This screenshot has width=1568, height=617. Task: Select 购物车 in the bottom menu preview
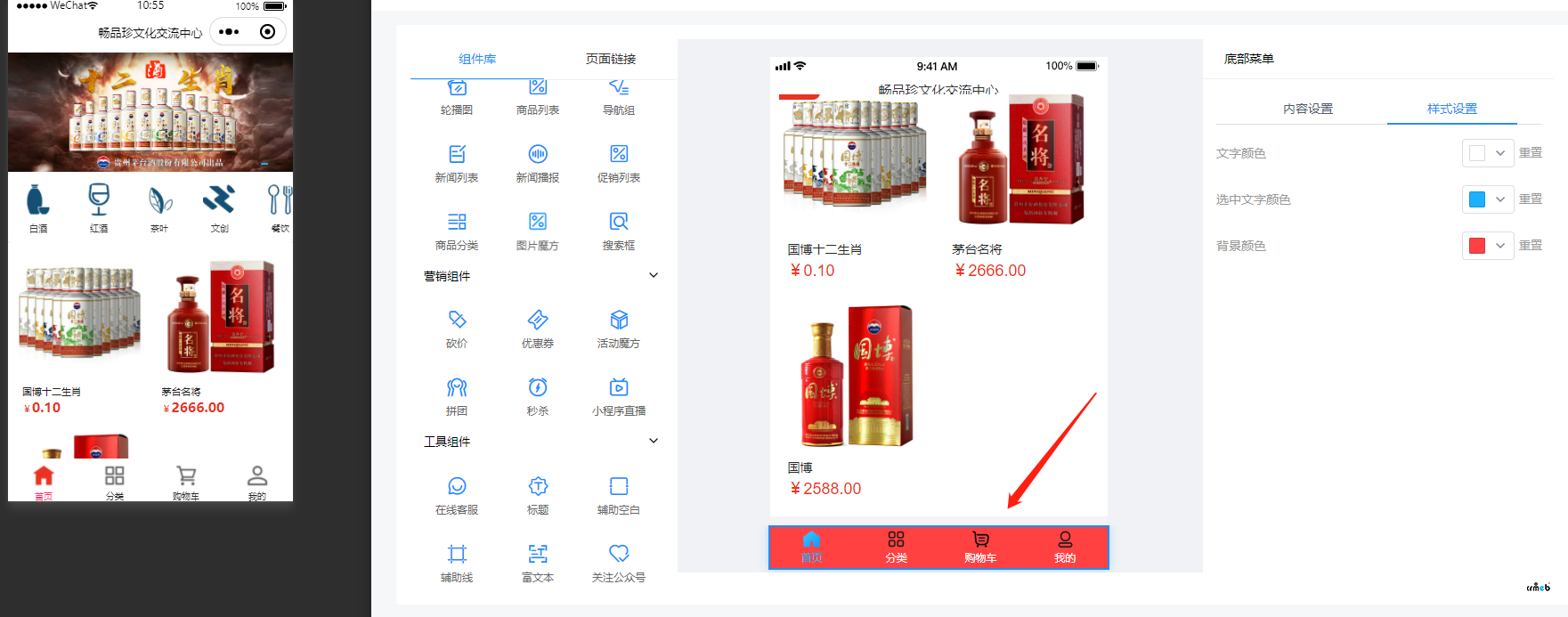click(x=980, y=548)
